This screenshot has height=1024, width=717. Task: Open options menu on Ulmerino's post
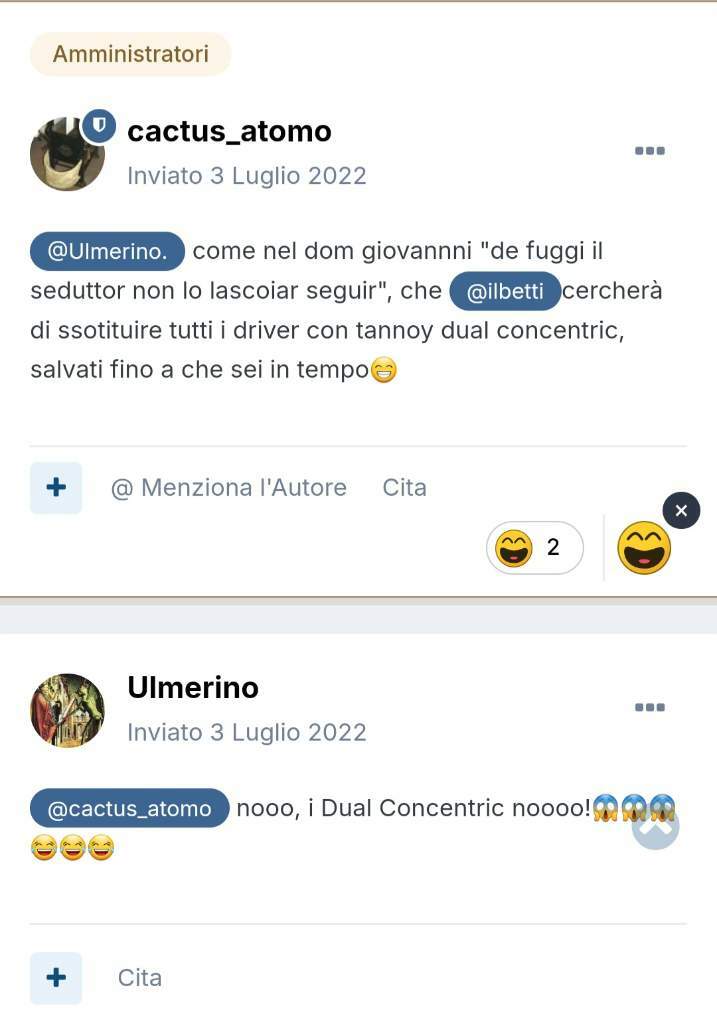click(650, 707)
